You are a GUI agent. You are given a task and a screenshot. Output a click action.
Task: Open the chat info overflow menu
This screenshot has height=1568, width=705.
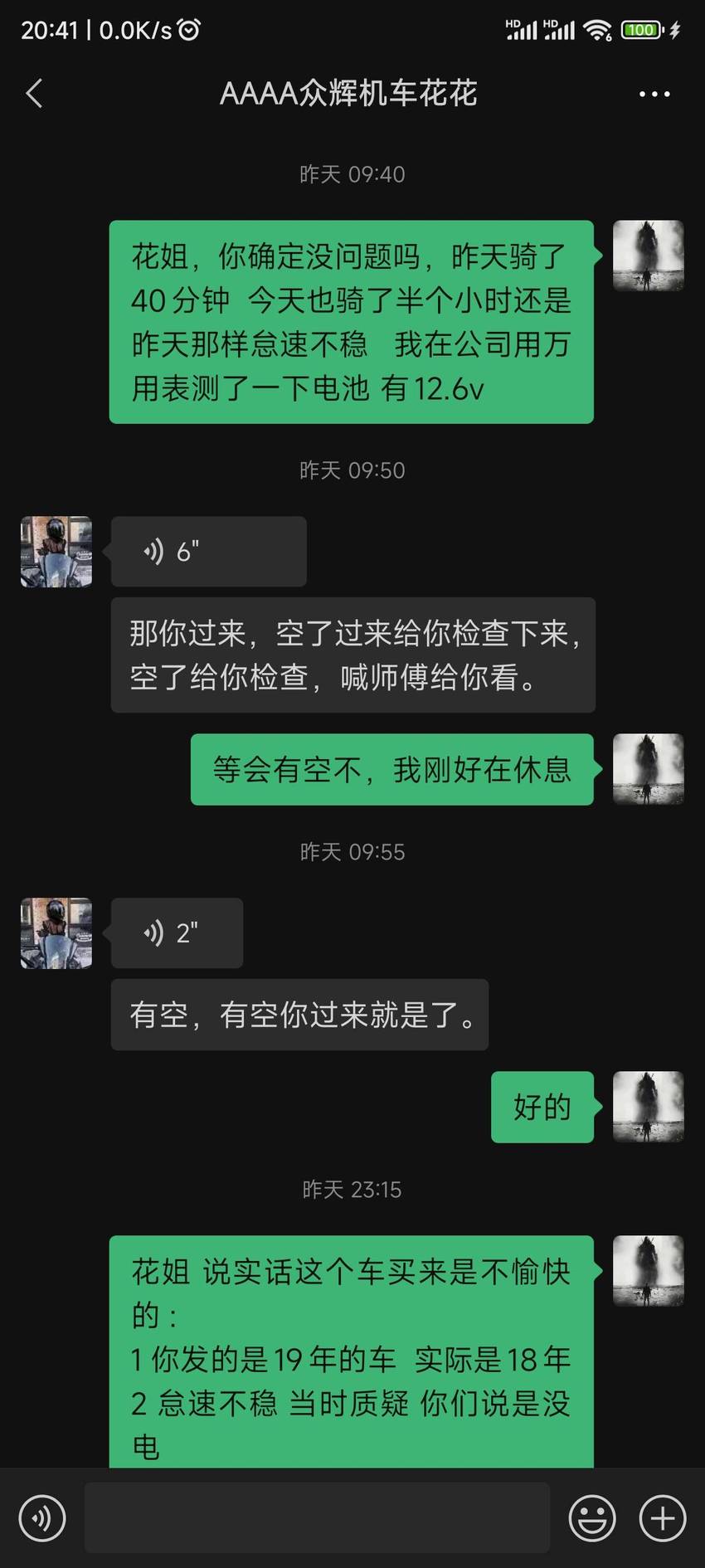[654, 94]
